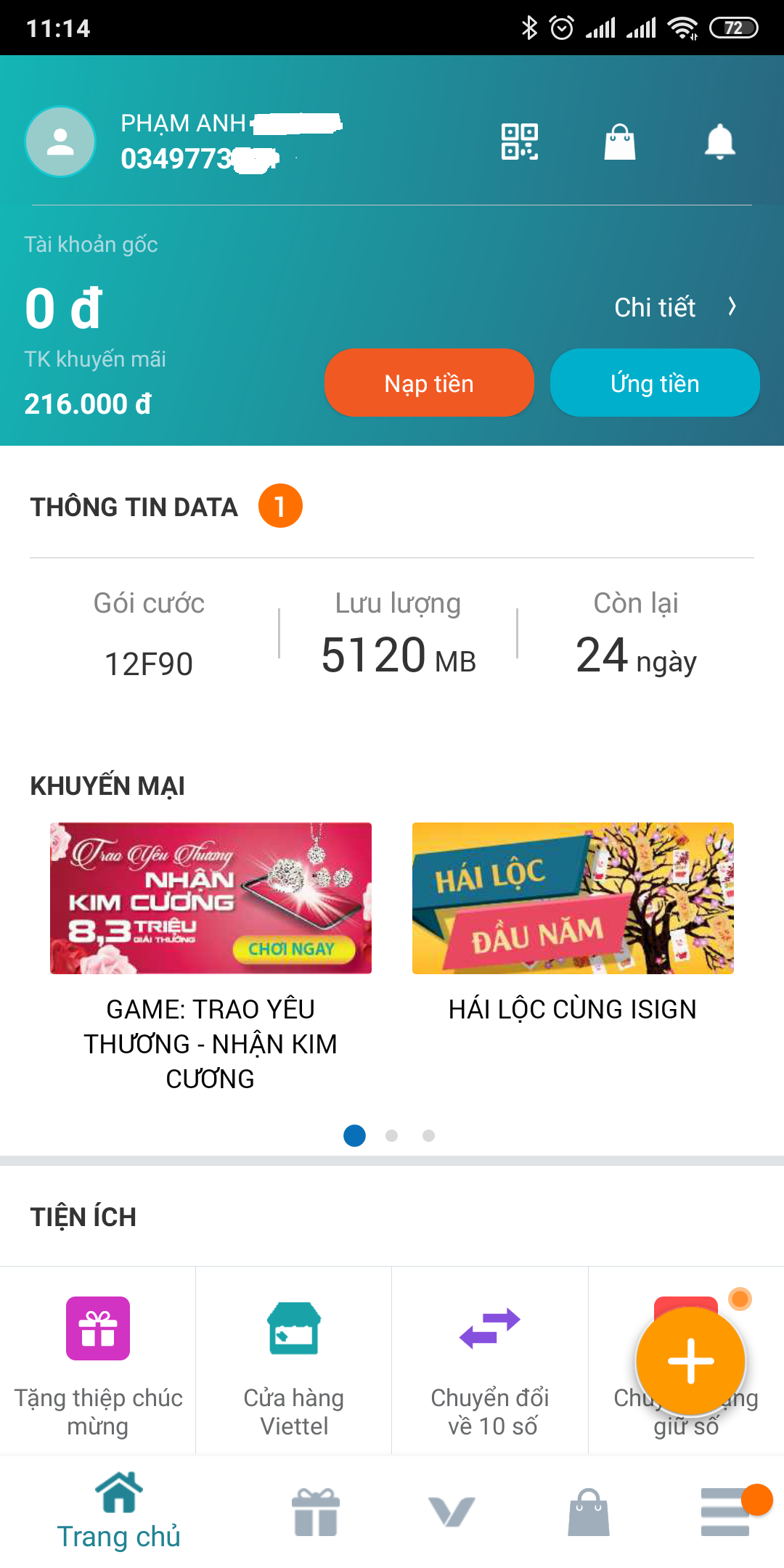The height and width of the screenshot is (1568, 784).
Task: Tap the Ứng tiền button
Action: pyautogui.click(x=655, y=383)
